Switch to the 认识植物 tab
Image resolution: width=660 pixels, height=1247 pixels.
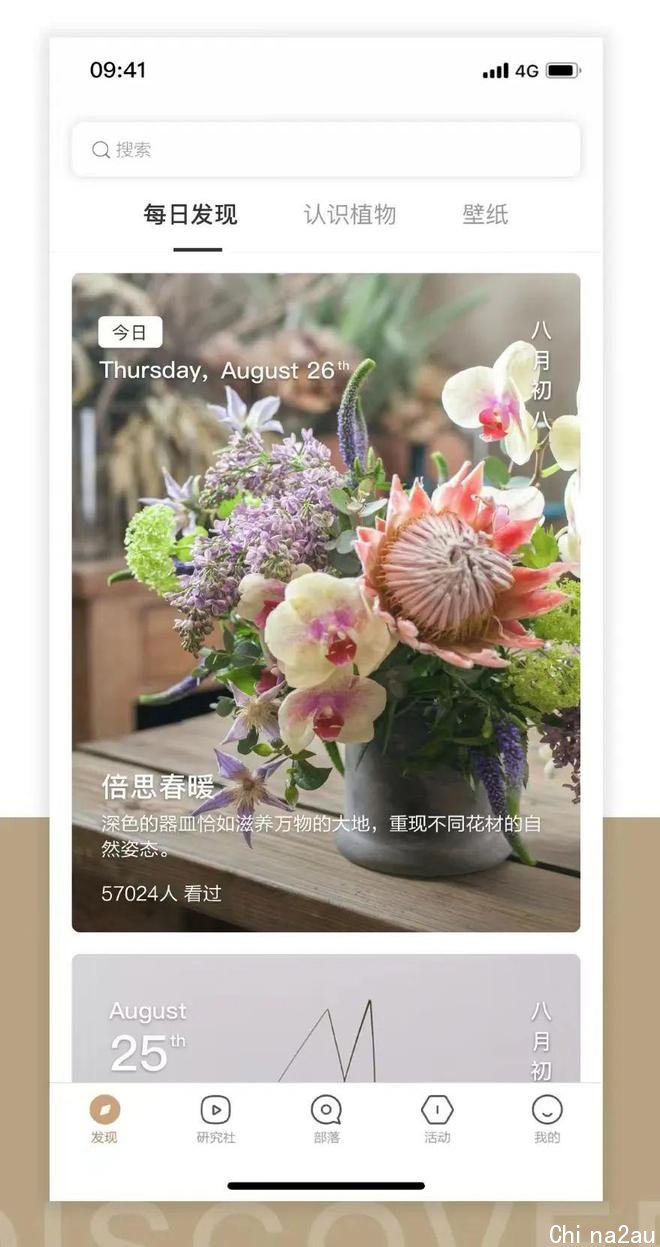pyautogui.click(x=350, y=215)
